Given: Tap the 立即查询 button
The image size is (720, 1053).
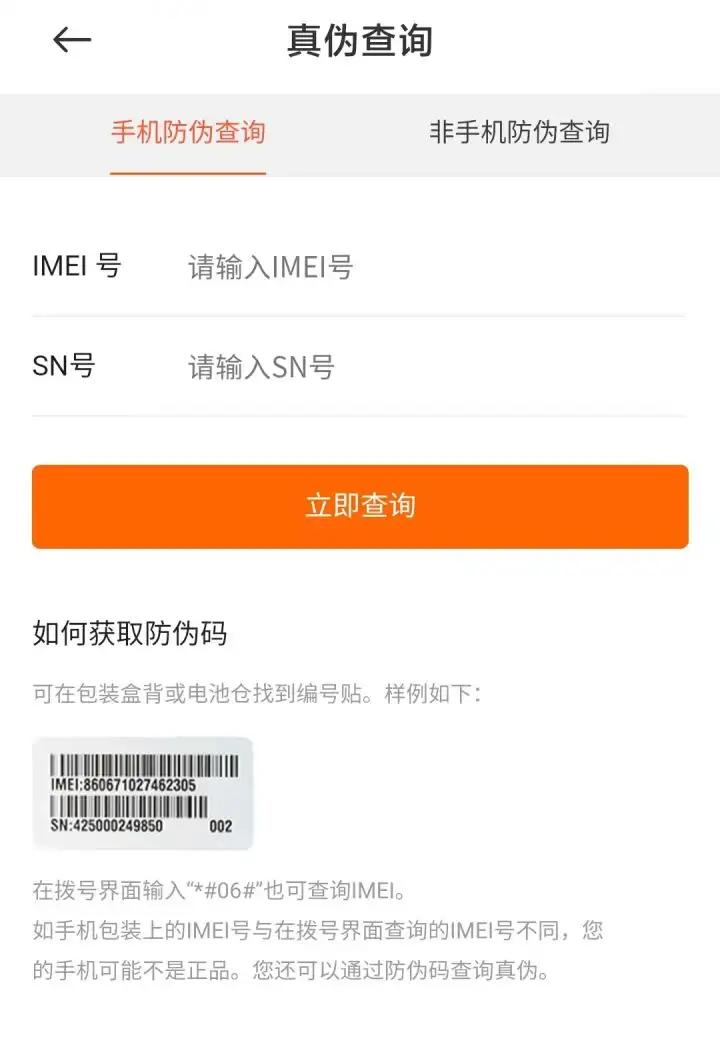Looking at the screenshot, I should click(360, 506).
